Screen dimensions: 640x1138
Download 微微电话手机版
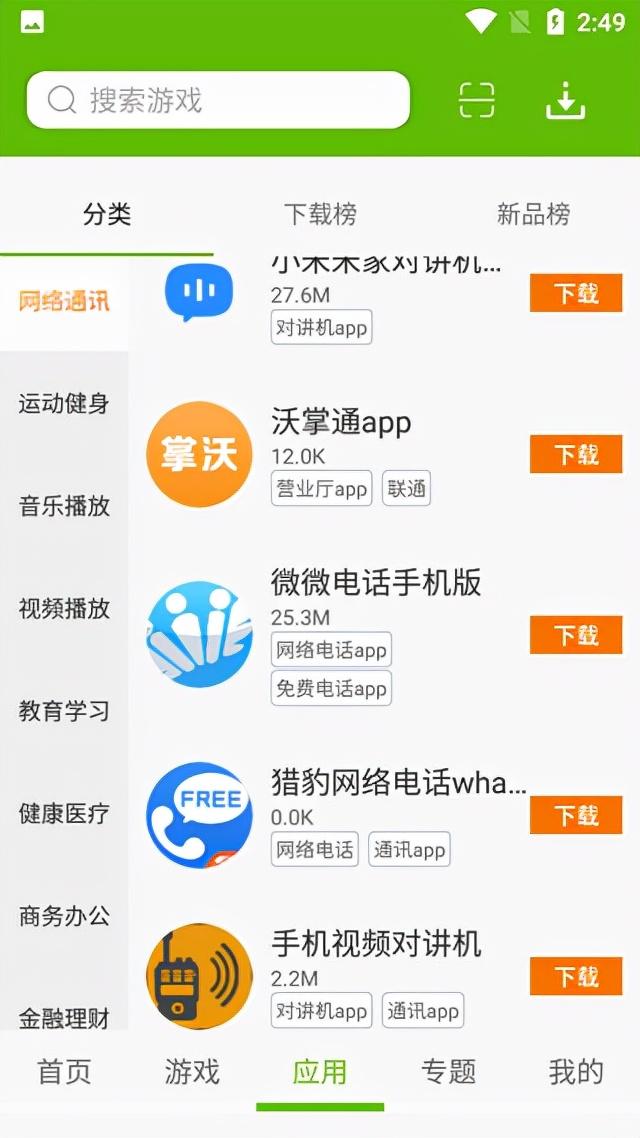(576, 635)
